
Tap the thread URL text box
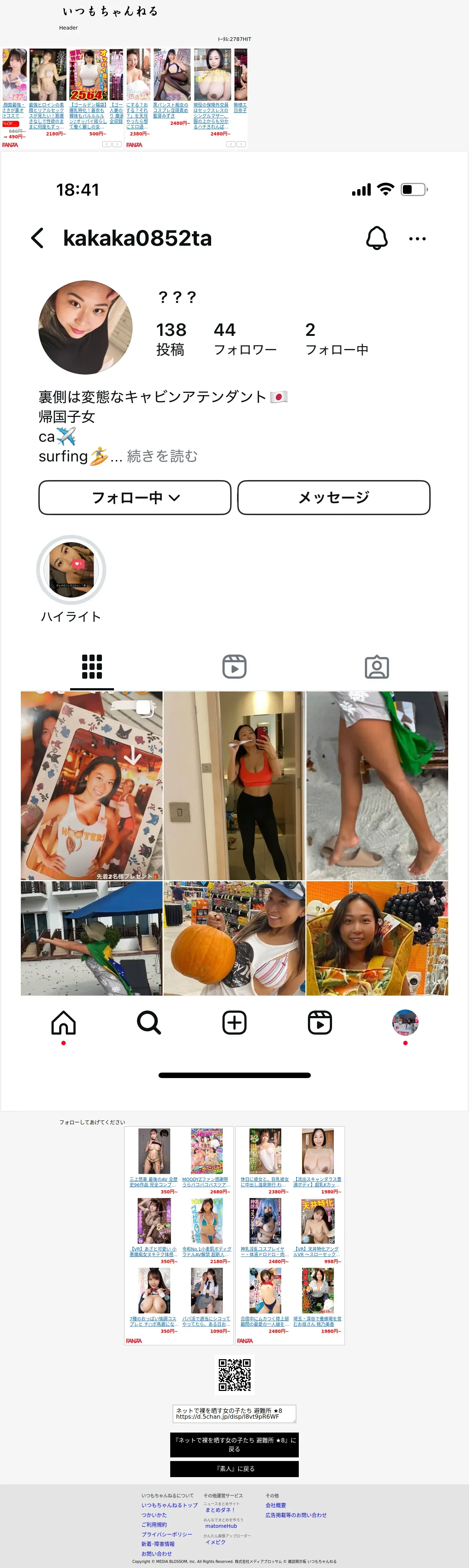tap(234, 1414)
